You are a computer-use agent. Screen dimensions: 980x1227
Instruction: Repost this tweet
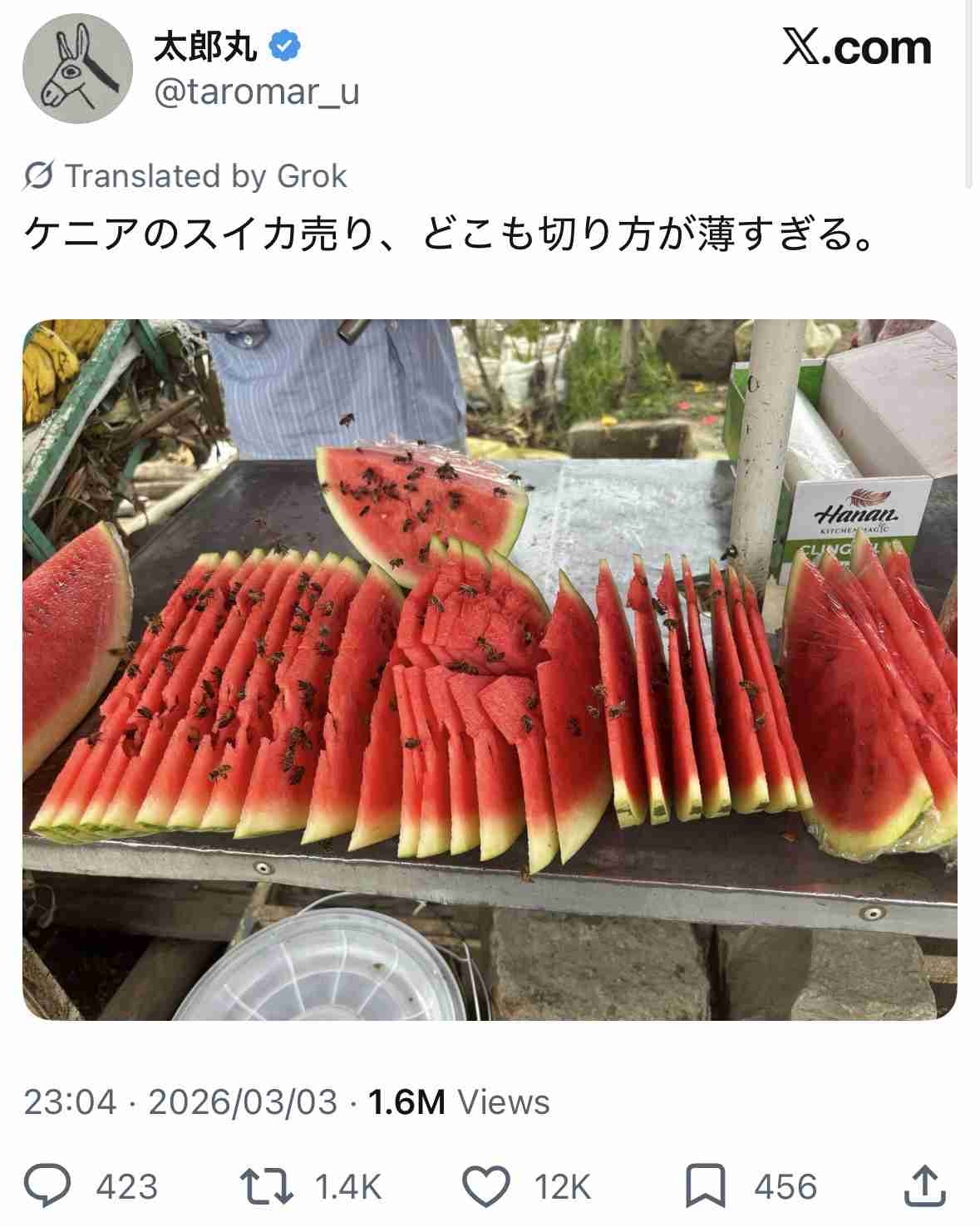coord(266,1186)
